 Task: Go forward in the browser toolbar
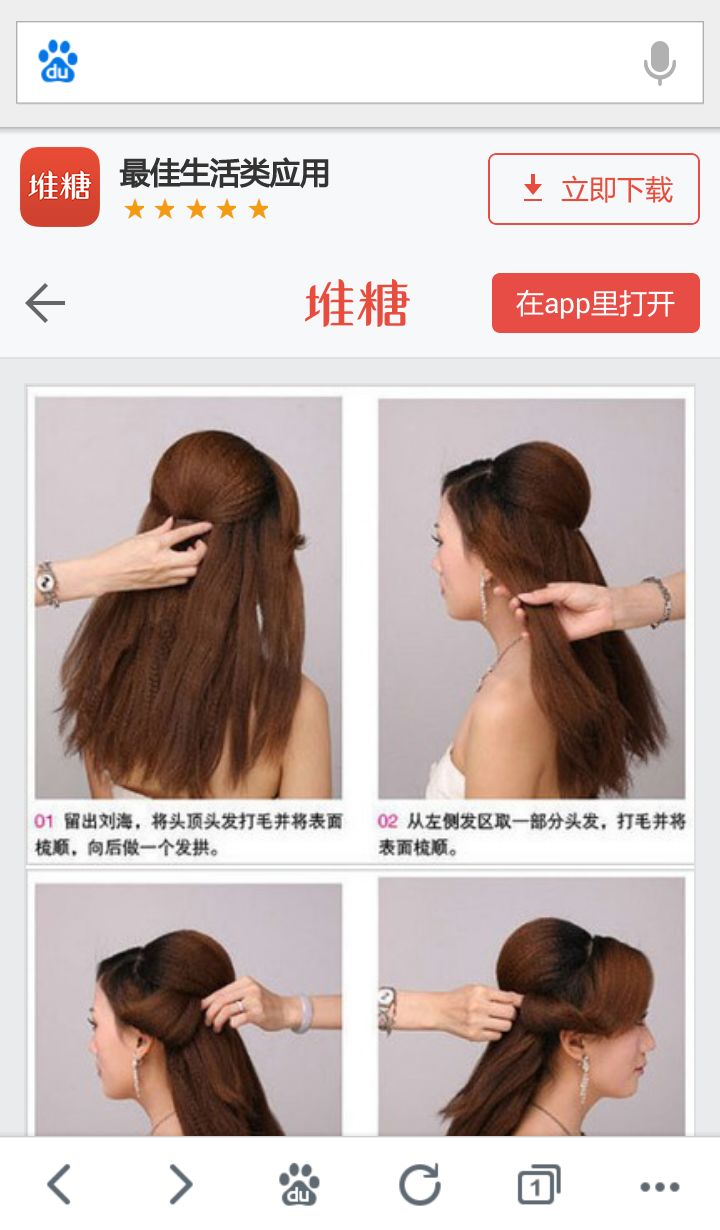tap(180, 1185)
